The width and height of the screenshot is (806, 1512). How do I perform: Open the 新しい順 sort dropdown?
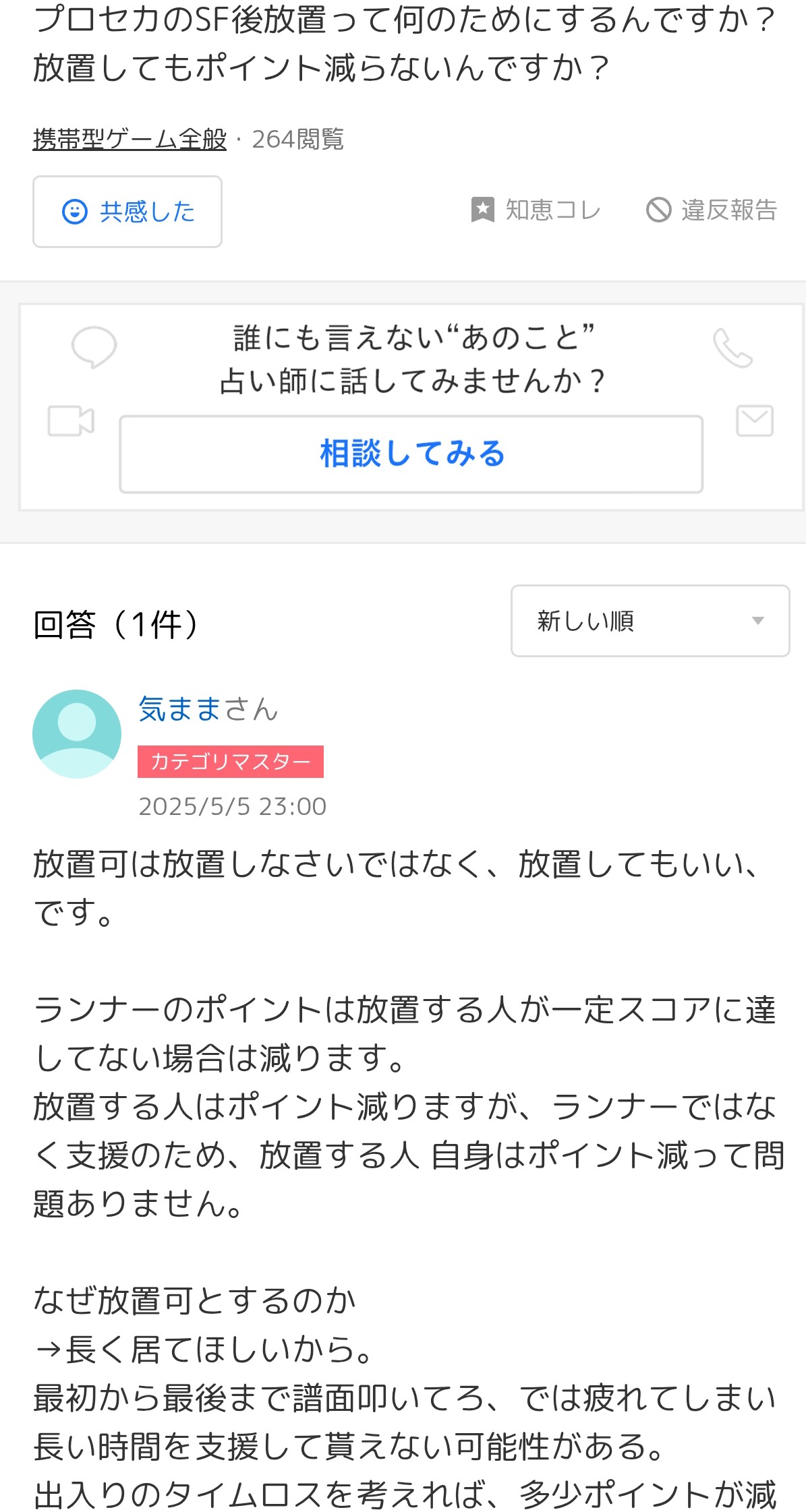click(x=650, y=621)
